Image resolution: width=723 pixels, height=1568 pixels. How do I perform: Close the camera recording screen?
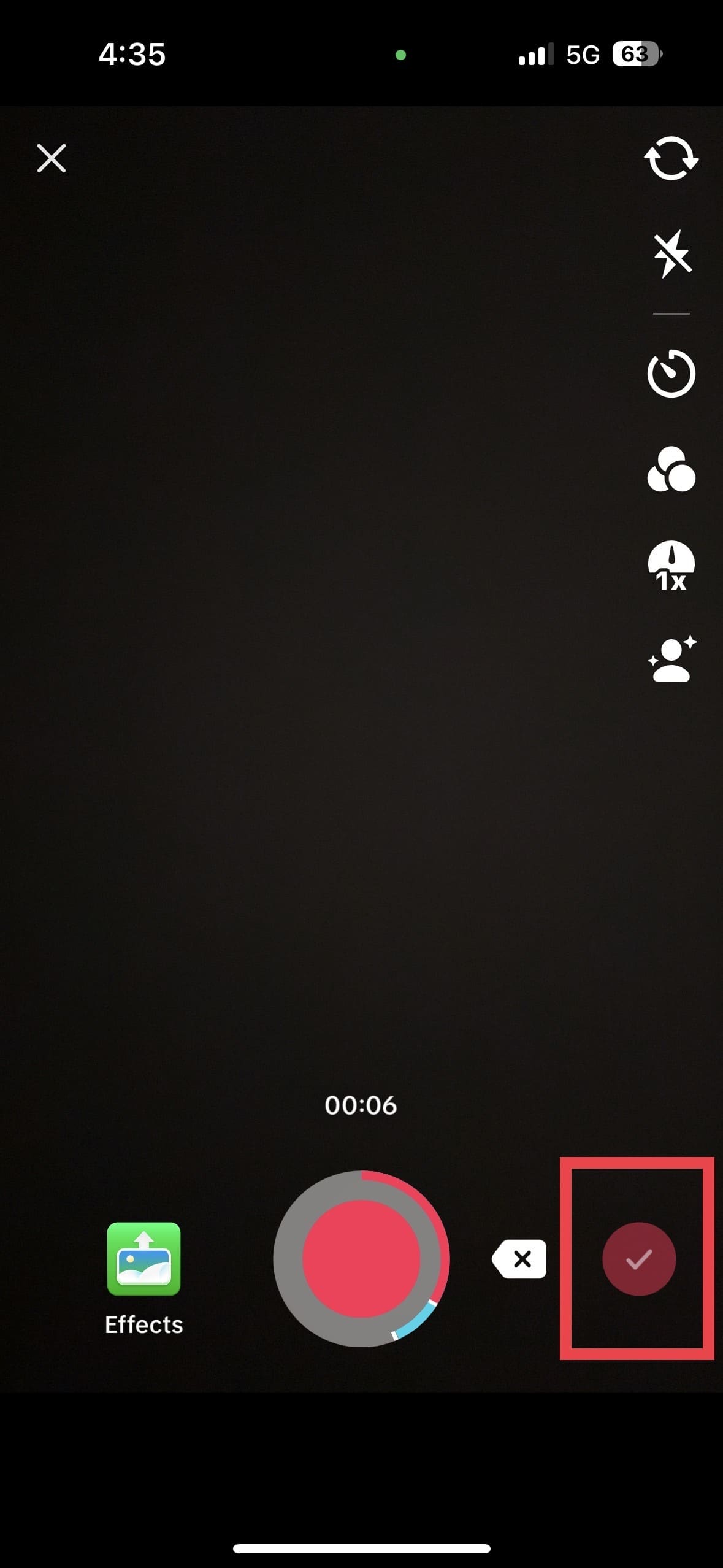point(52,158)
